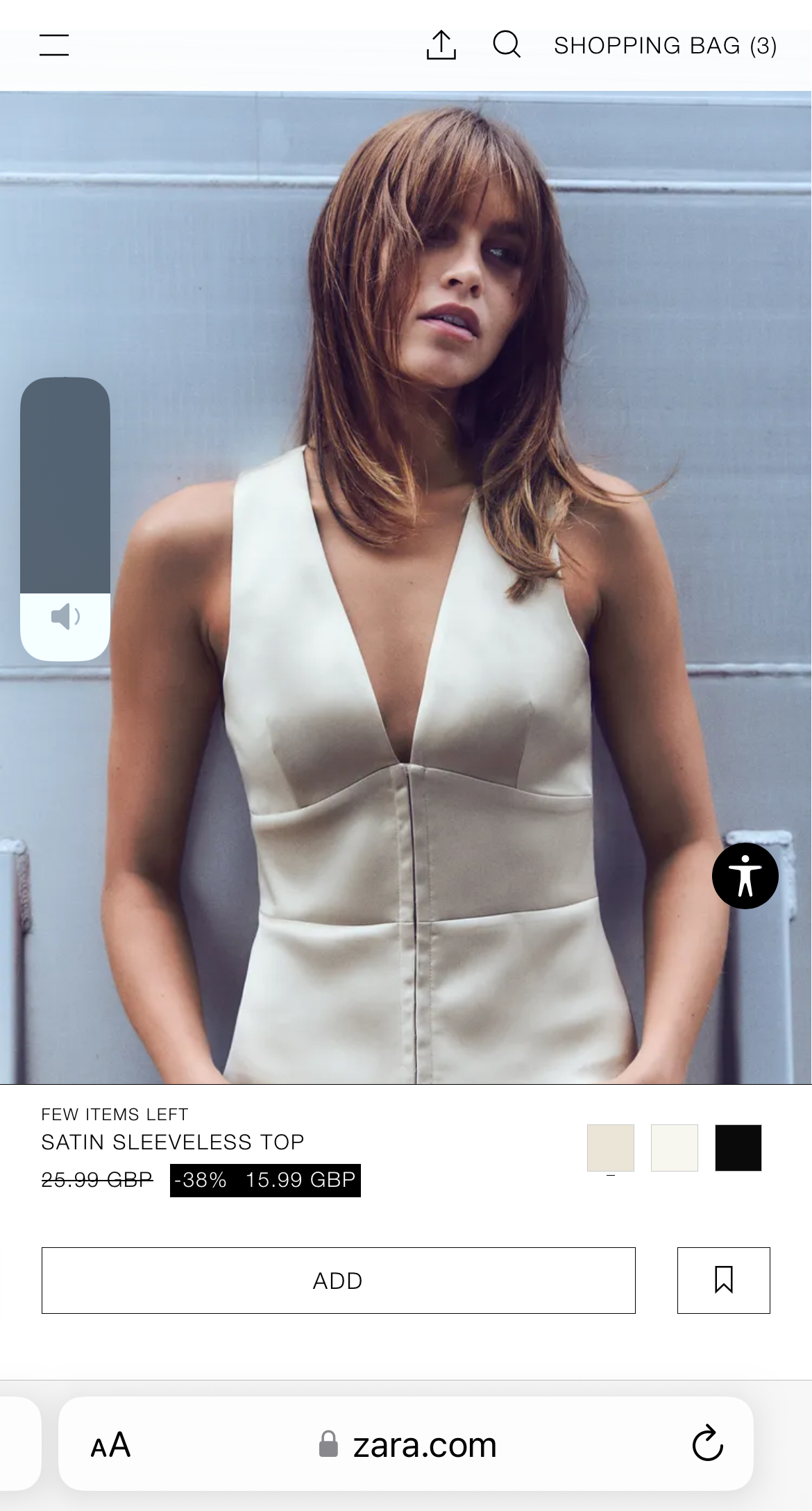This screenshot has height=1511, width=812.
Task: Open the accessibility options button
Action: point(745,876)
